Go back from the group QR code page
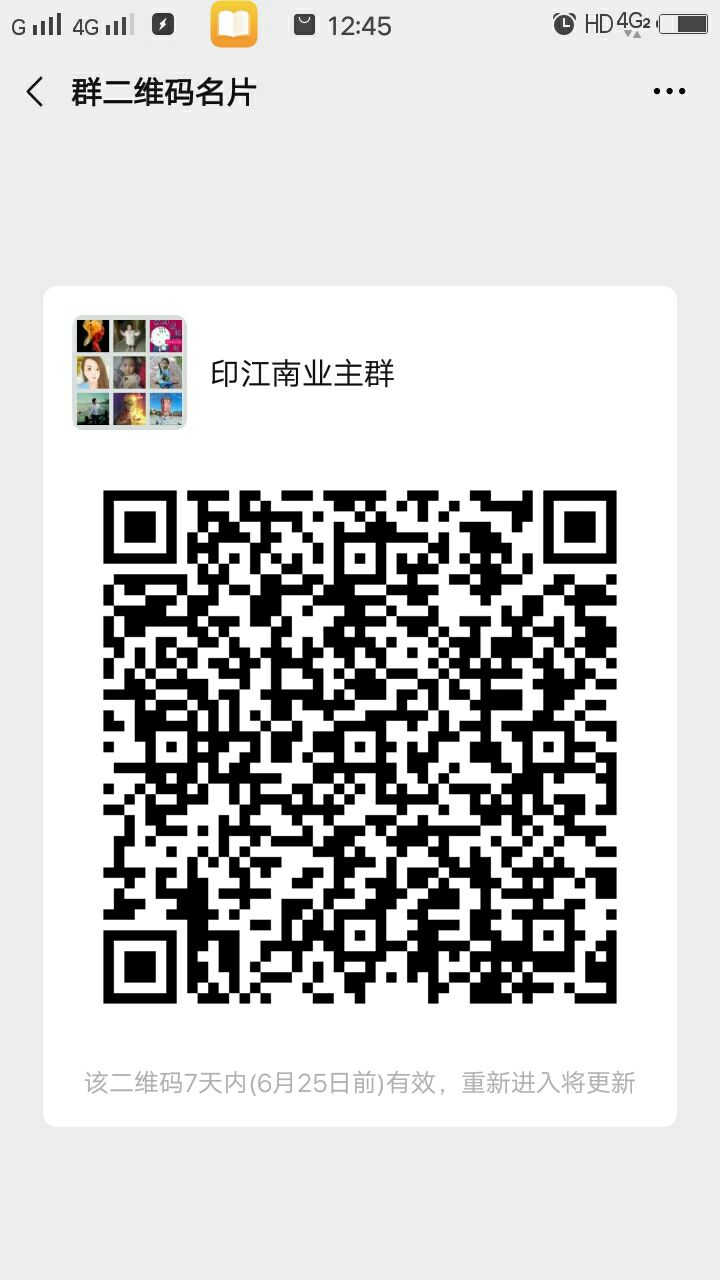 (35, 92)
